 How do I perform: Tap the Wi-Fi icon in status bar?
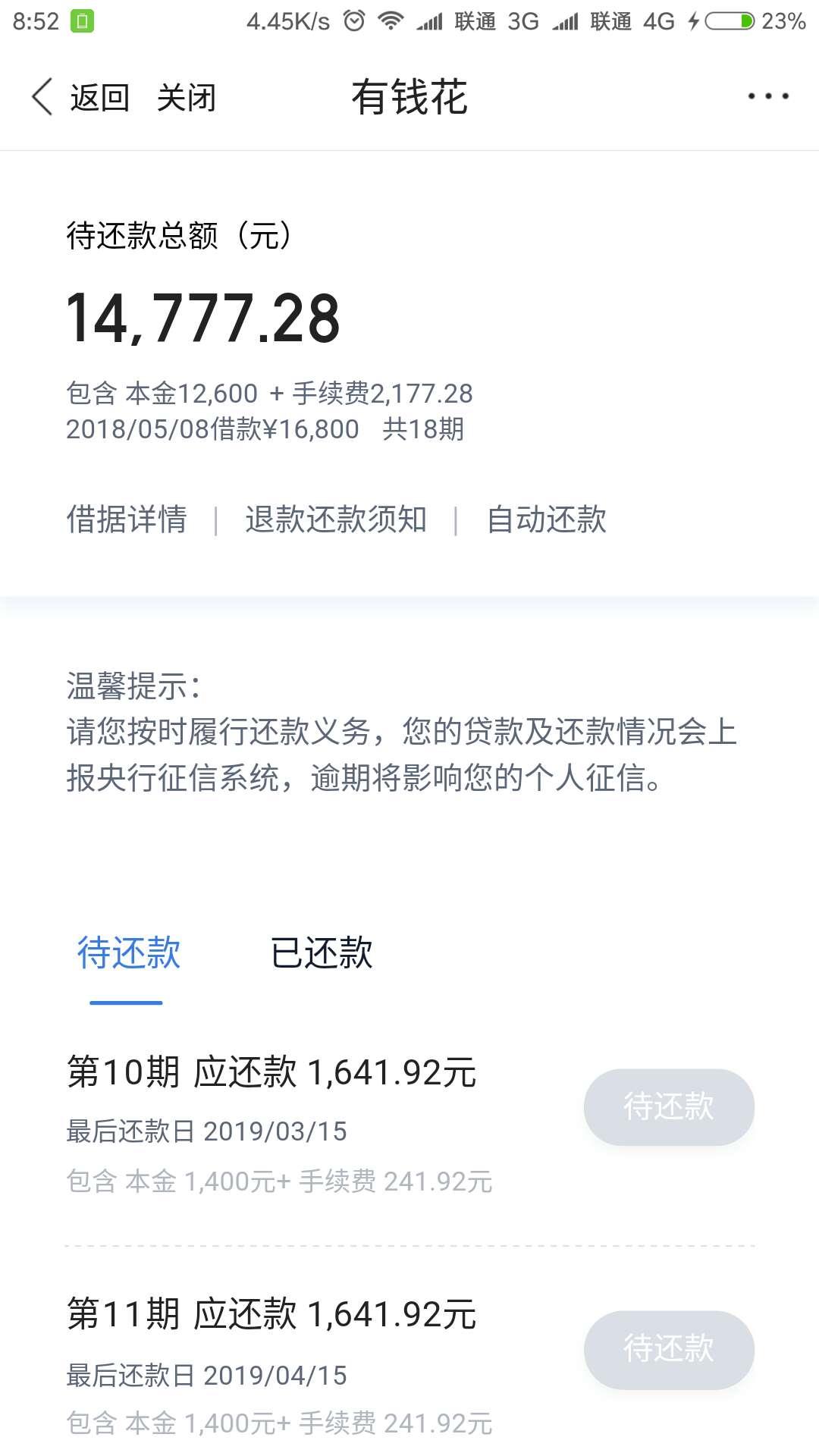coord(391,20)
